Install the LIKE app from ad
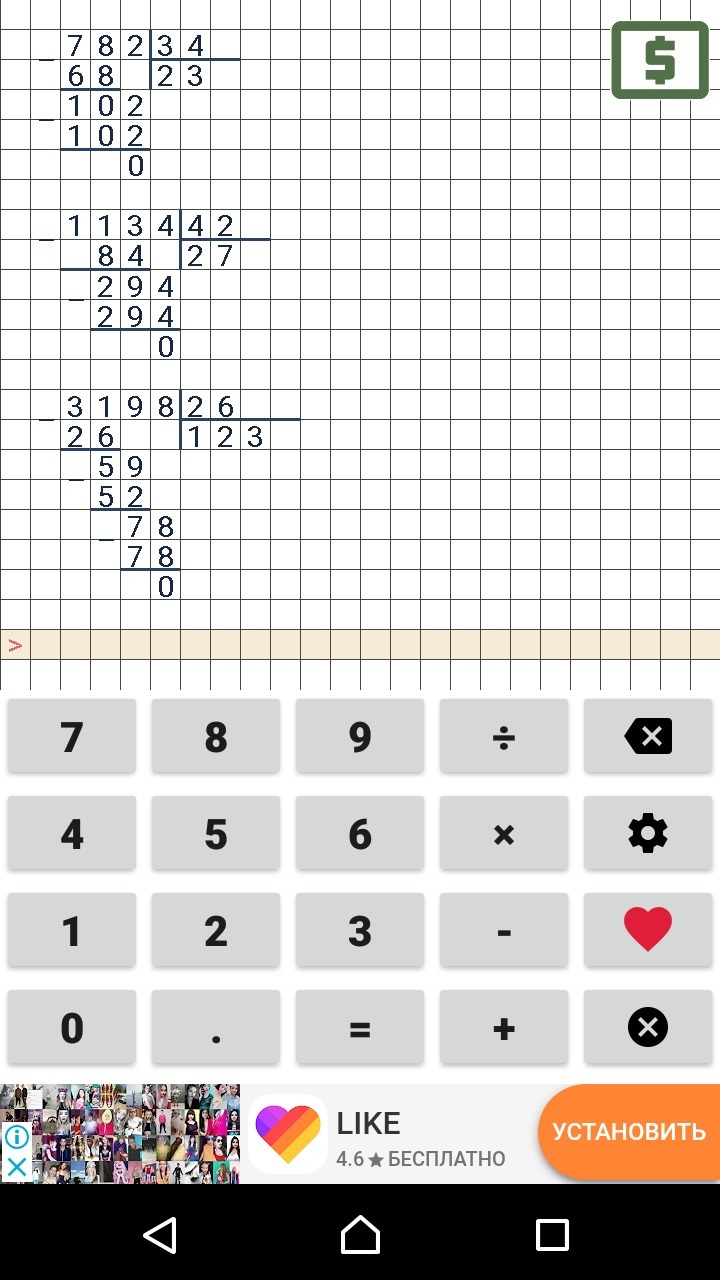Viewport: 720px width, 1280px height. (x=629, y=1132)
